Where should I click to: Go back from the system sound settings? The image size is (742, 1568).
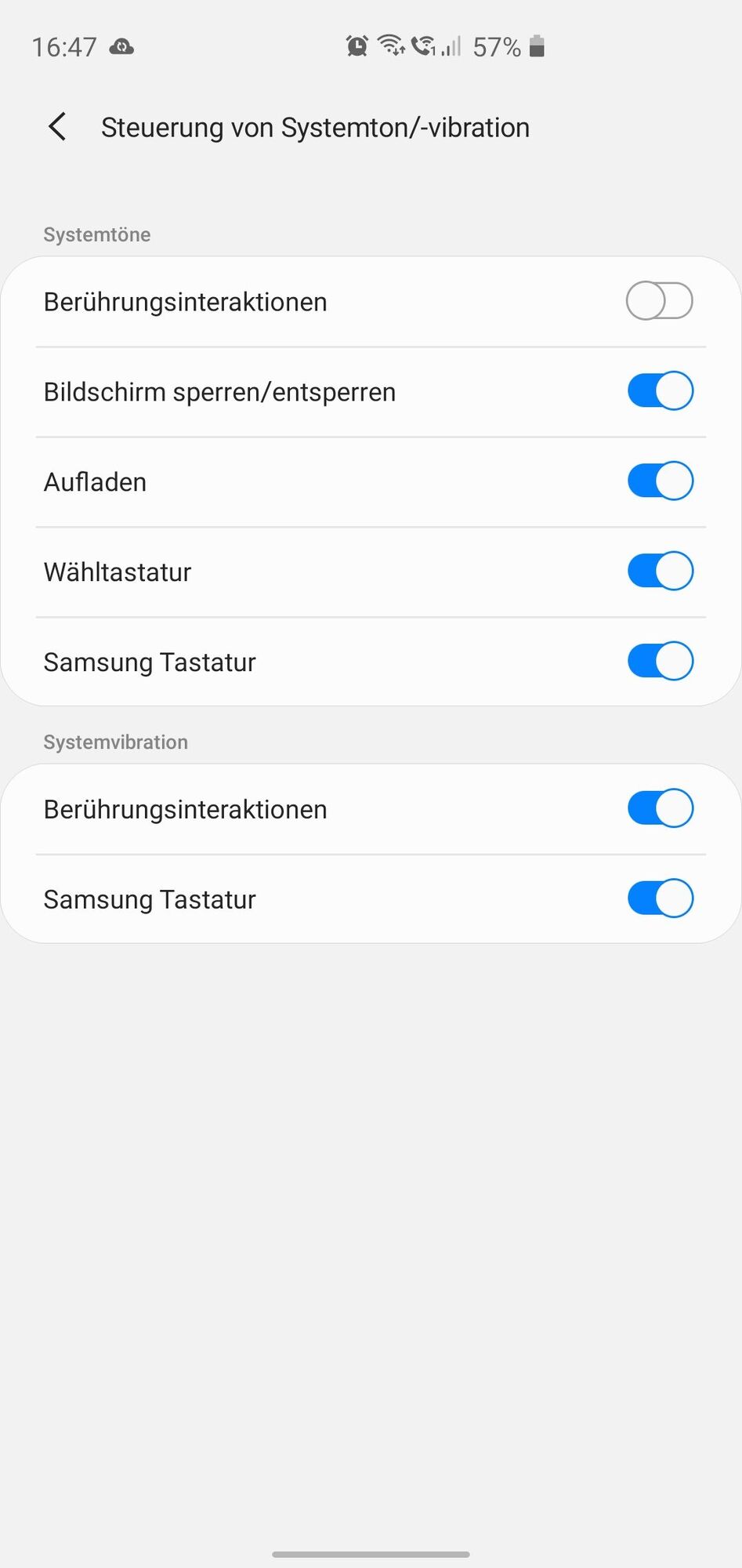click(x=57, y=126)
